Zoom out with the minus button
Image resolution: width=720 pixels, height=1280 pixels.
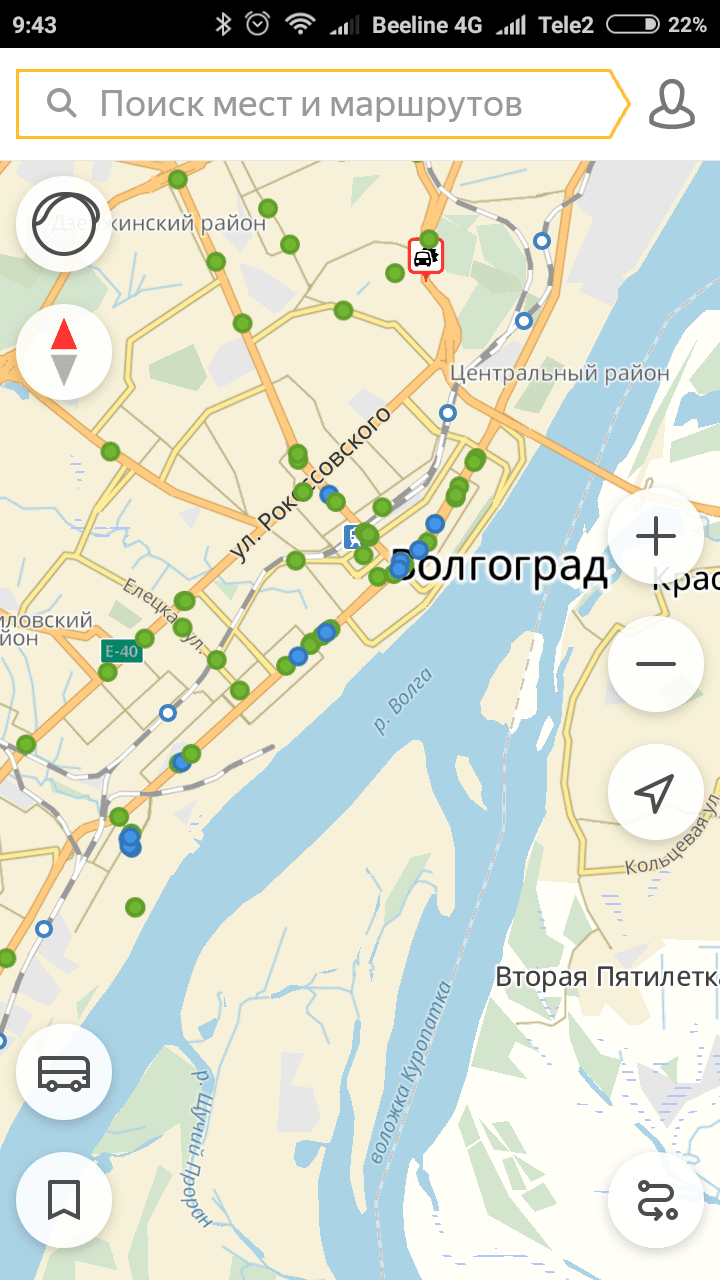point(656,664)
